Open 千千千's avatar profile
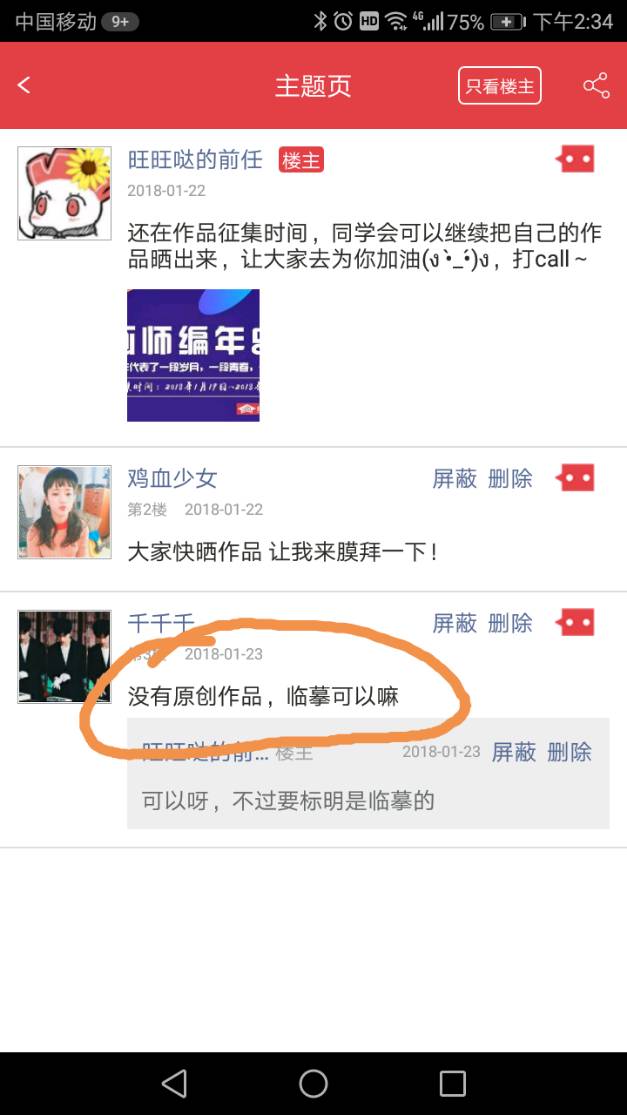 pos(64,656)
